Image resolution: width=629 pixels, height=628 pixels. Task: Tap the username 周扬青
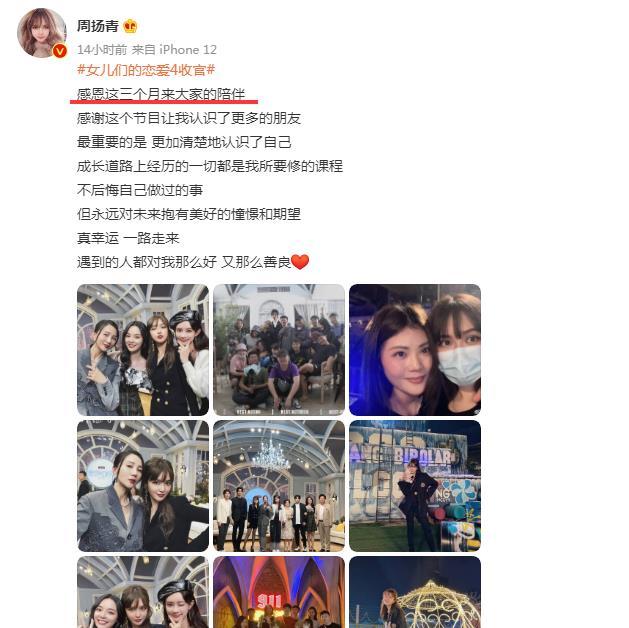tap(97, 26)
